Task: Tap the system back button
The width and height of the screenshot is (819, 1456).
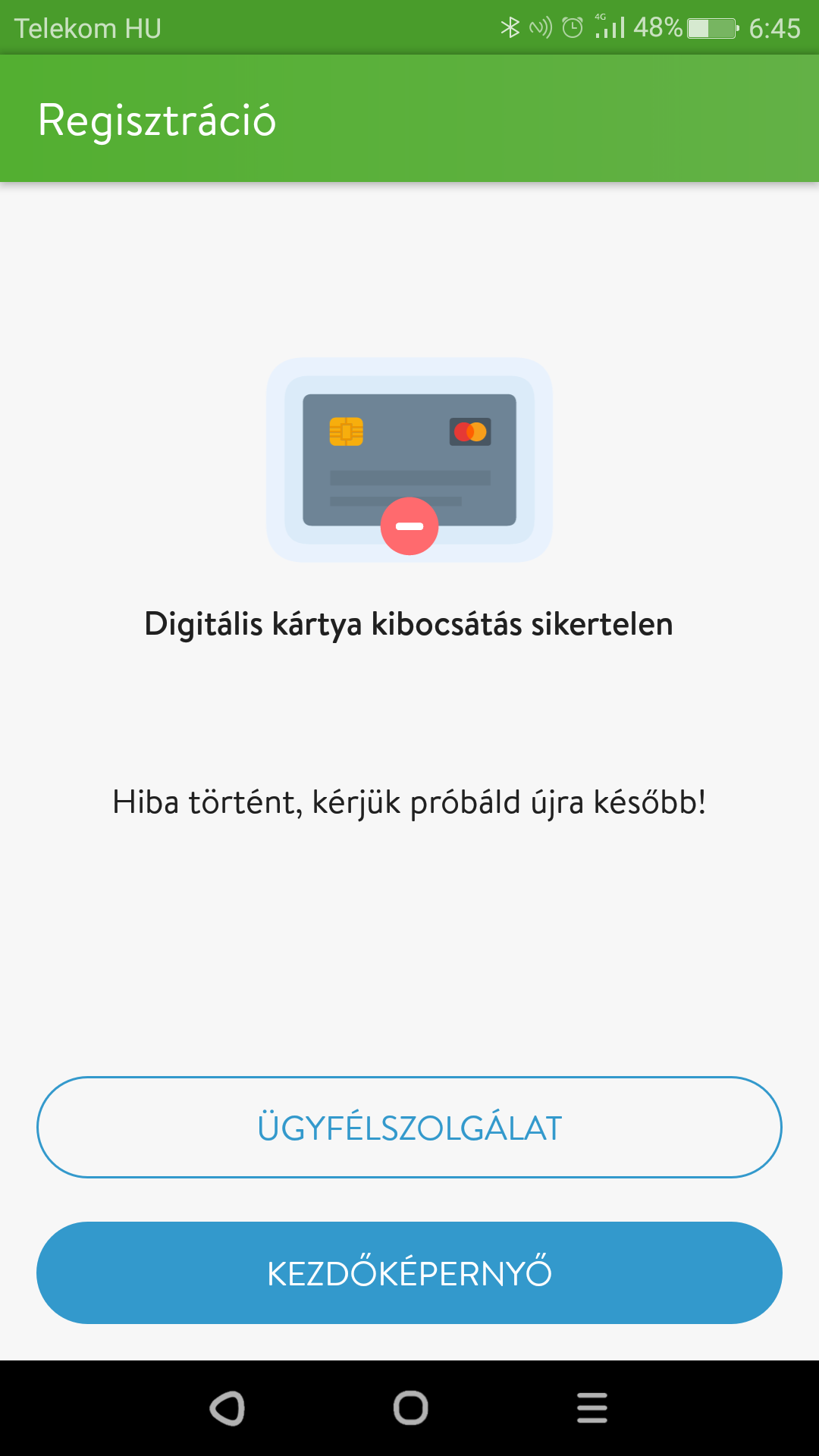Action: click(227, 1408)
